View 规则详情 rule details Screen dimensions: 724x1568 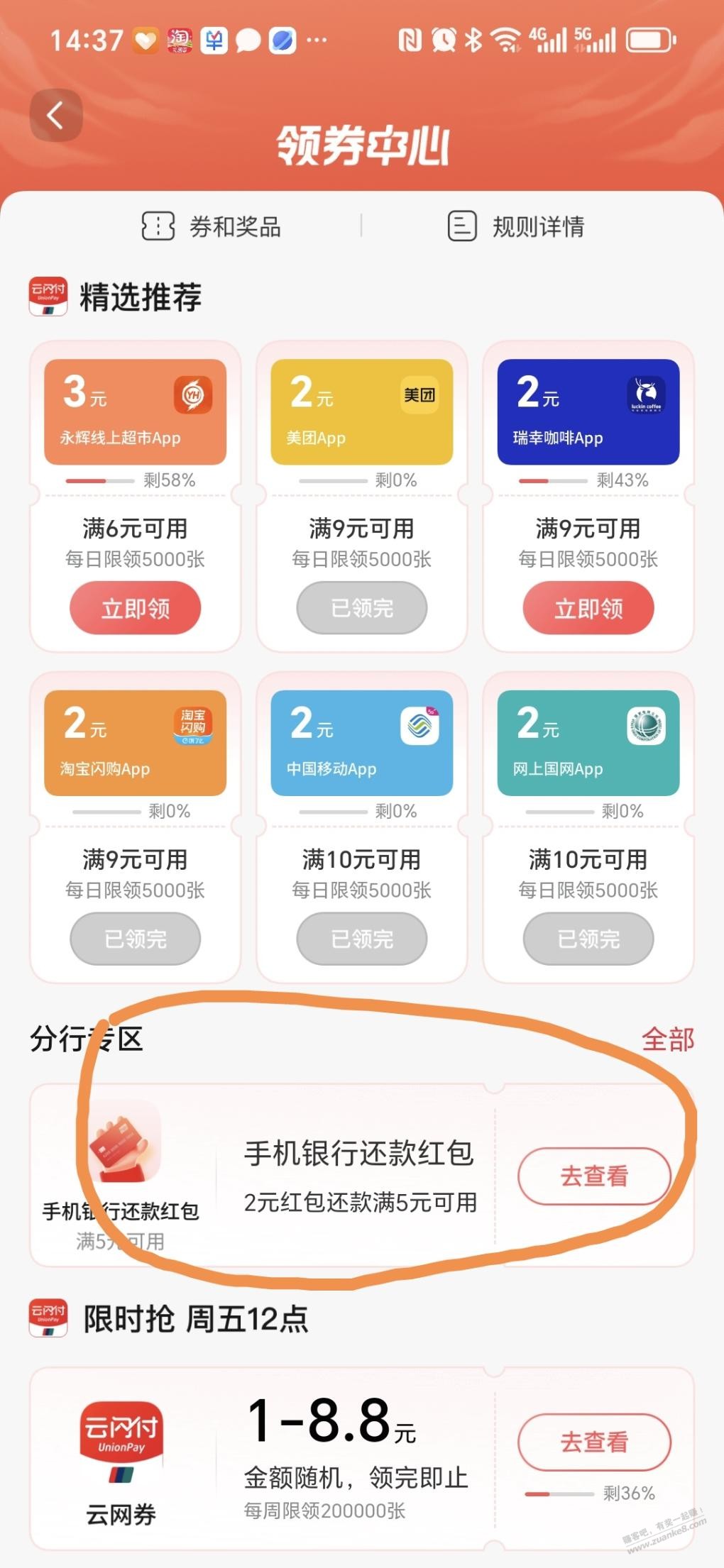(x=516, y=227)
